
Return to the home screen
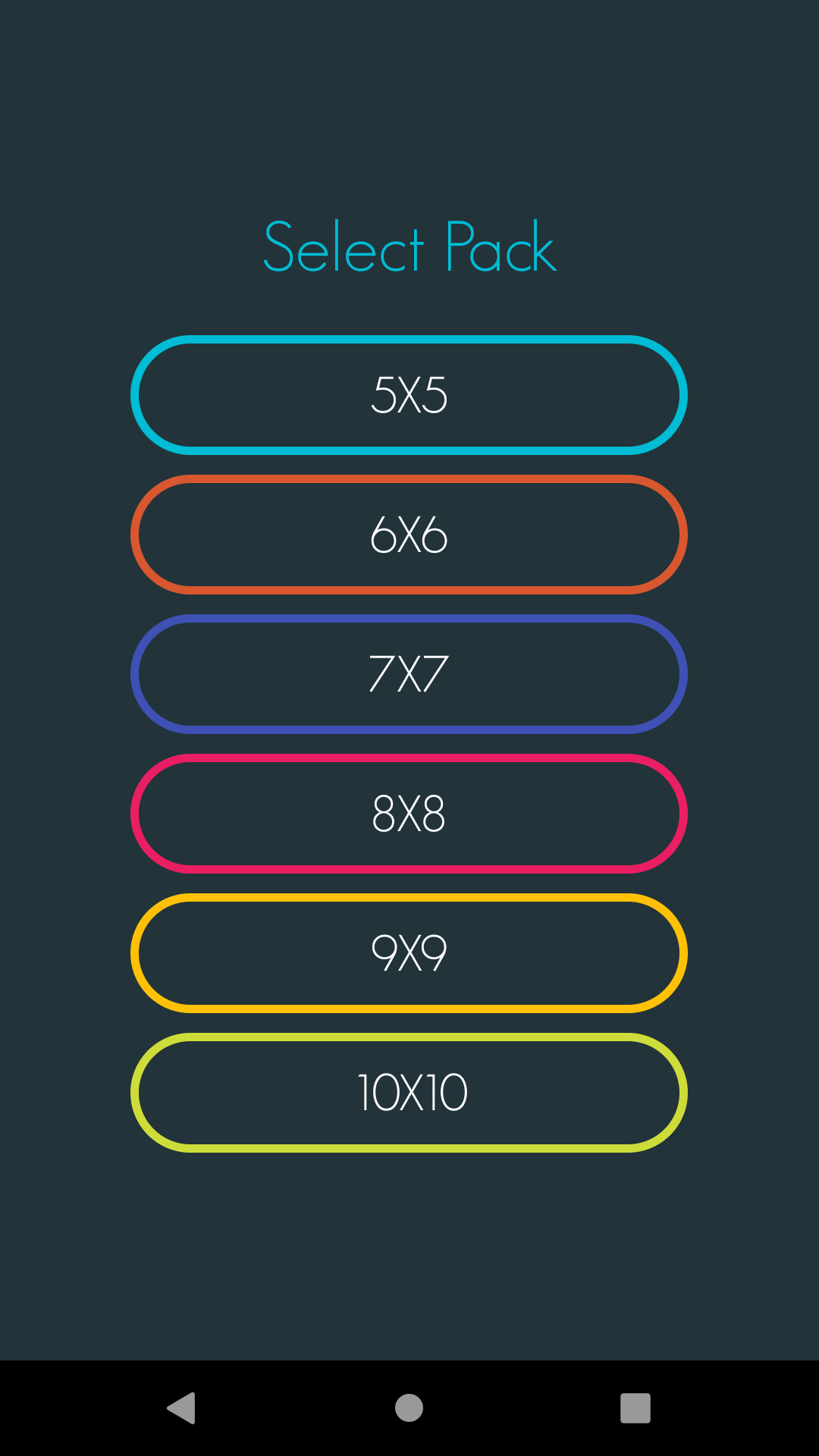point(409,1408)
